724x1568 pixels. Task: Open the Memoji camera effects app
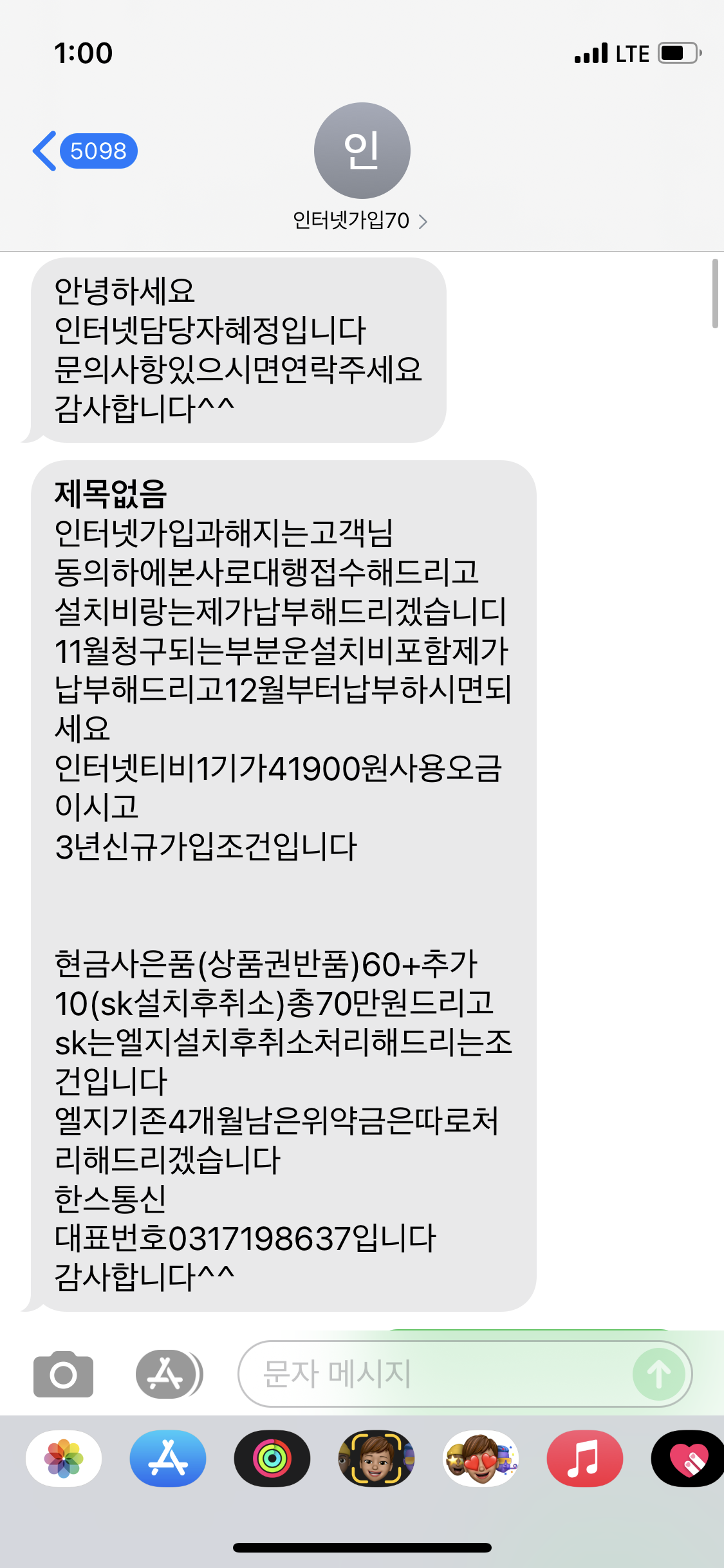pos(376,1459)
